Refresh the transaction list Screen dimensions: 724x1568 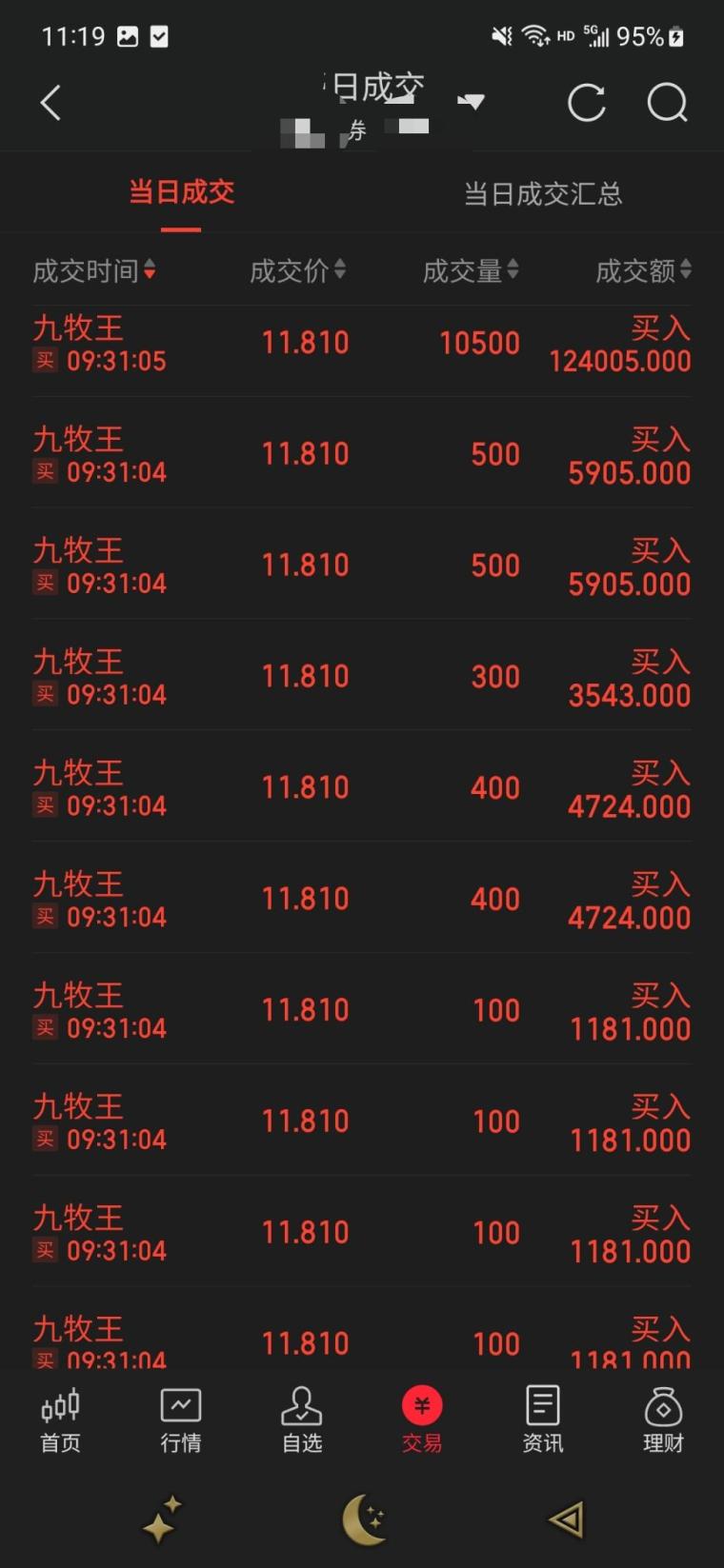click(587, 103)
